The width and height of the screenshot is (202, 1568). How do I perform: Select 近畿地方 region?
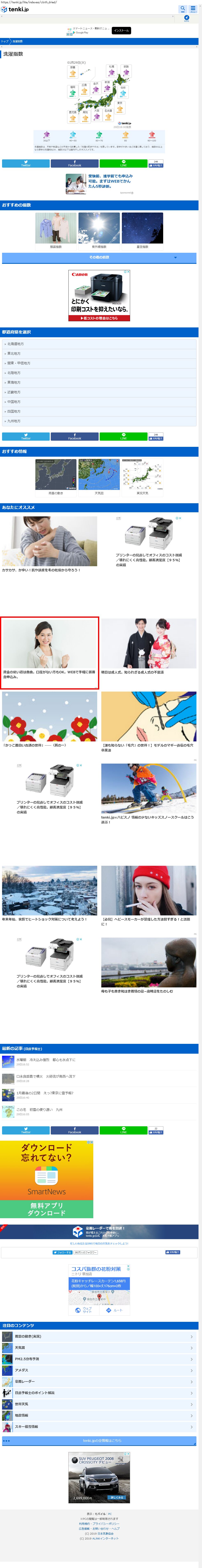point(99,393)
